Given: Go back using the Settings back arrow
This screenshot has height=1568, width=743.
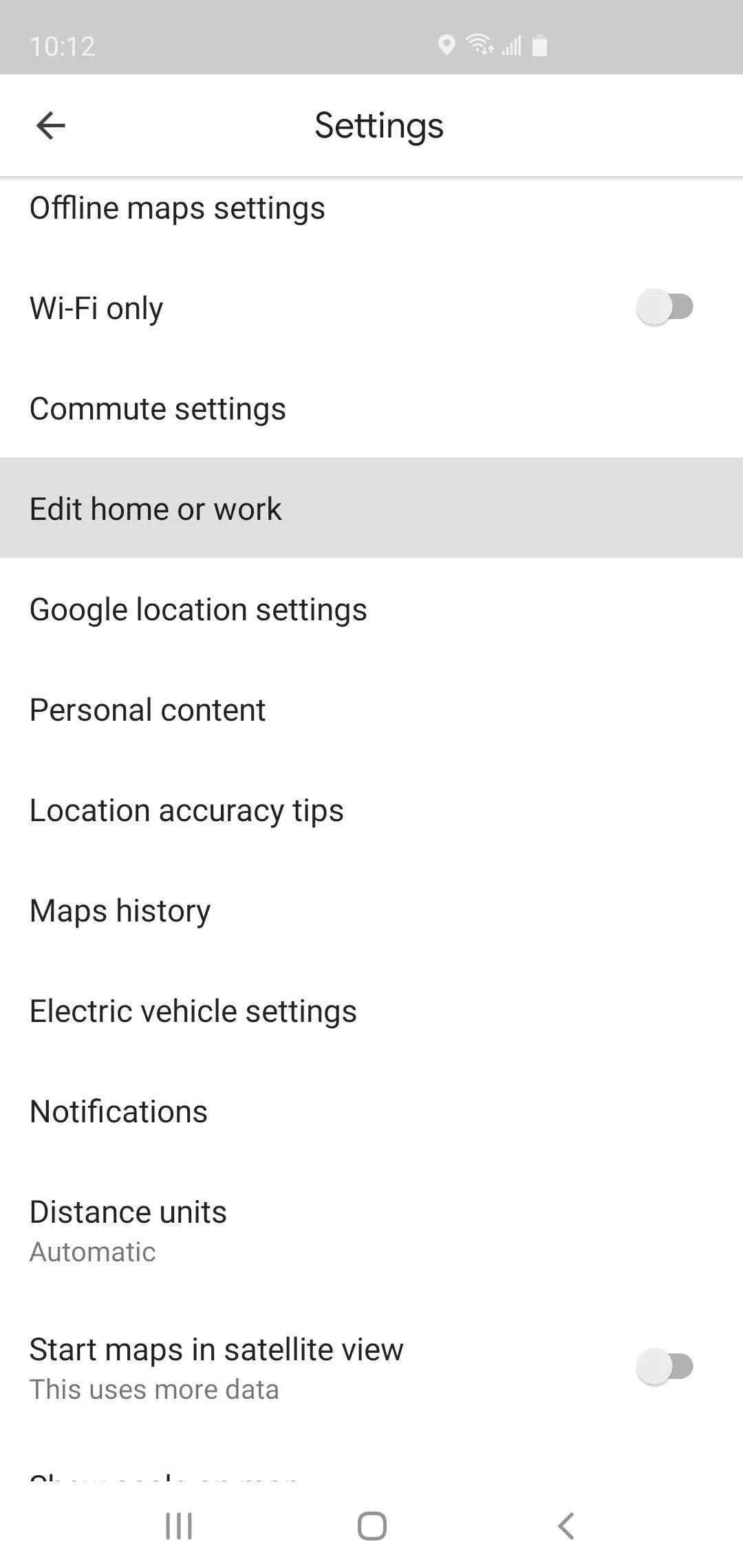Looking at the screenshot, I should point(50,126).
